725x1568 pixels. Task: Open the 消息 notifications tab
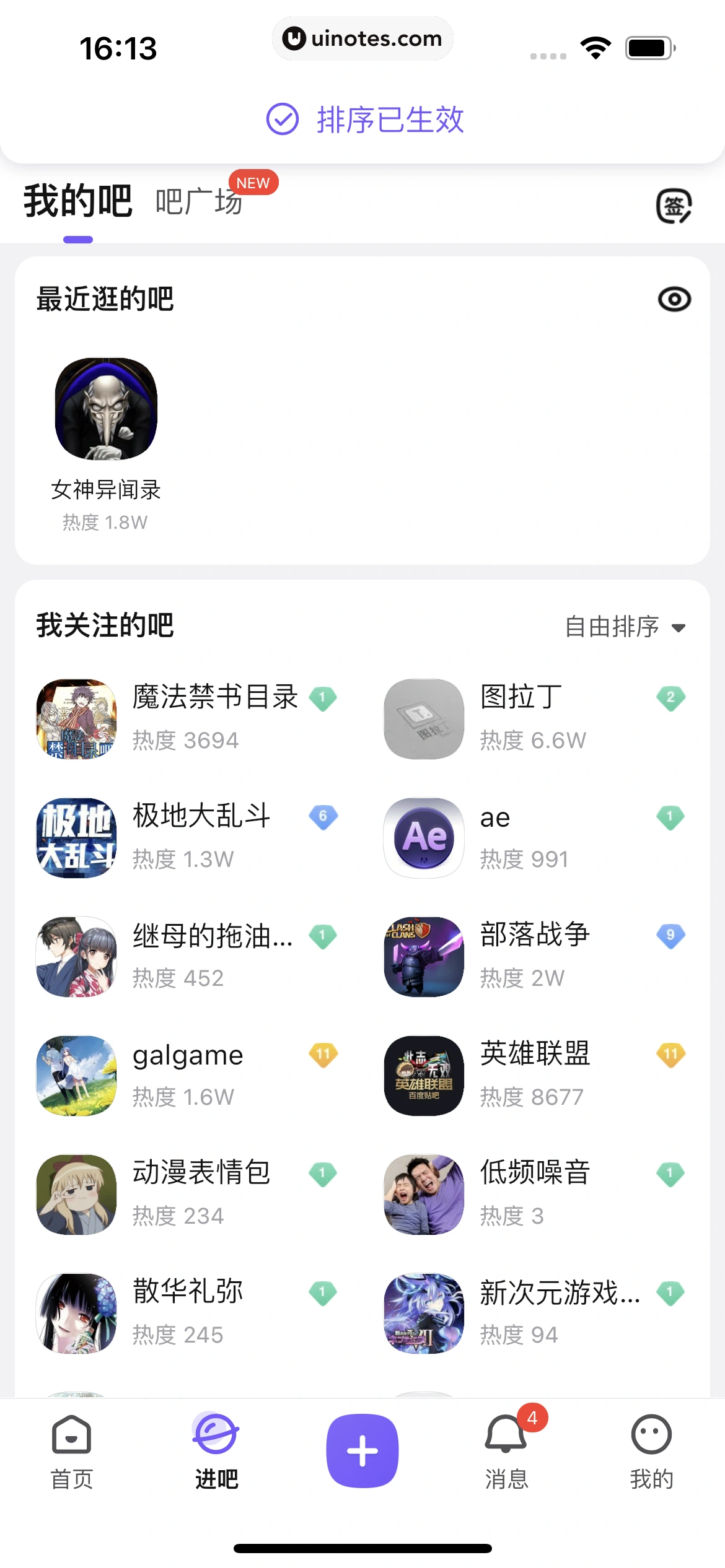pyautogui.click(x=507, y=1452)
